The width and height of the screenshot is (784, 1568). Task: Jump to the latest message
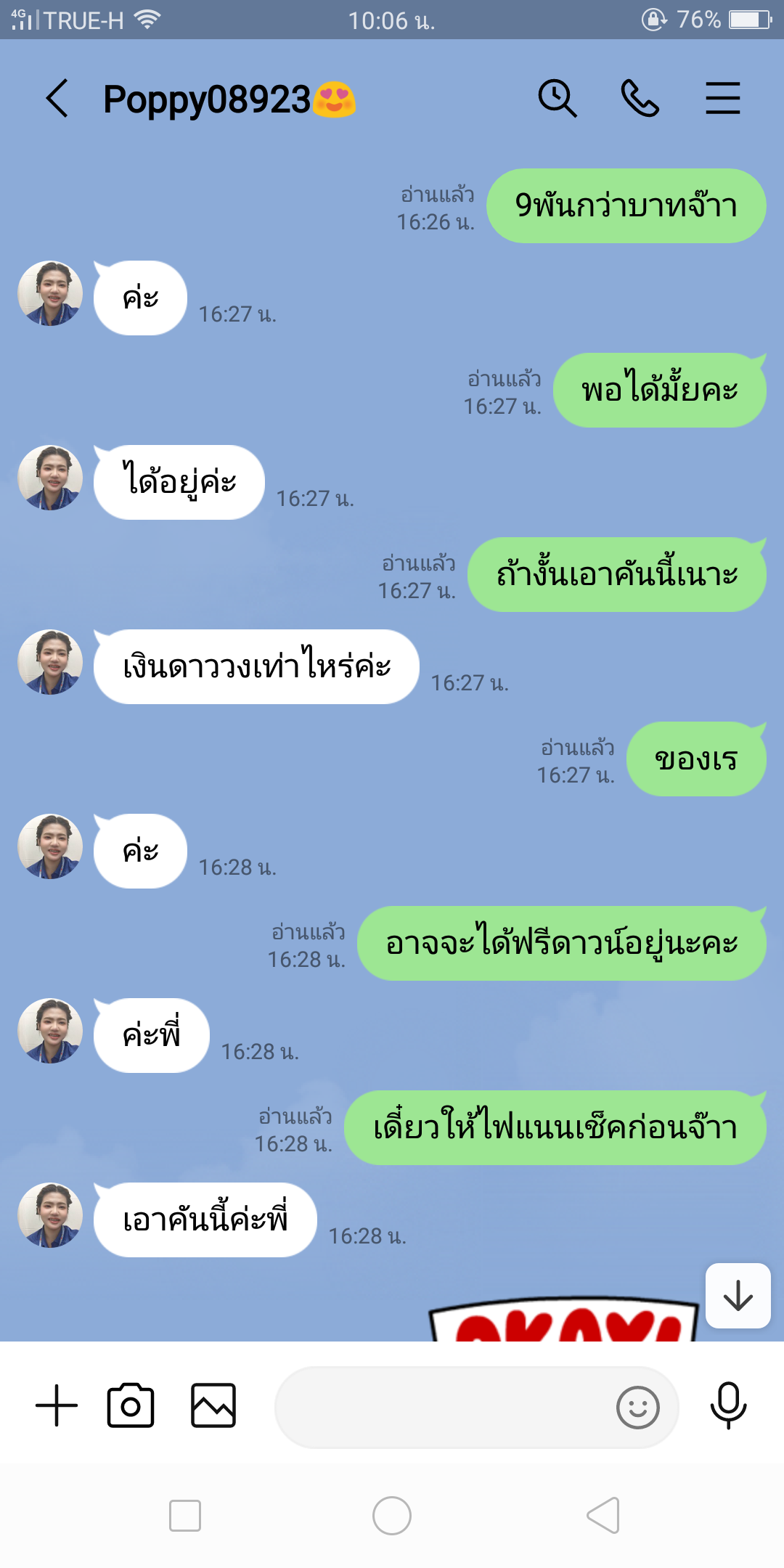click(x=738, y=1296)
